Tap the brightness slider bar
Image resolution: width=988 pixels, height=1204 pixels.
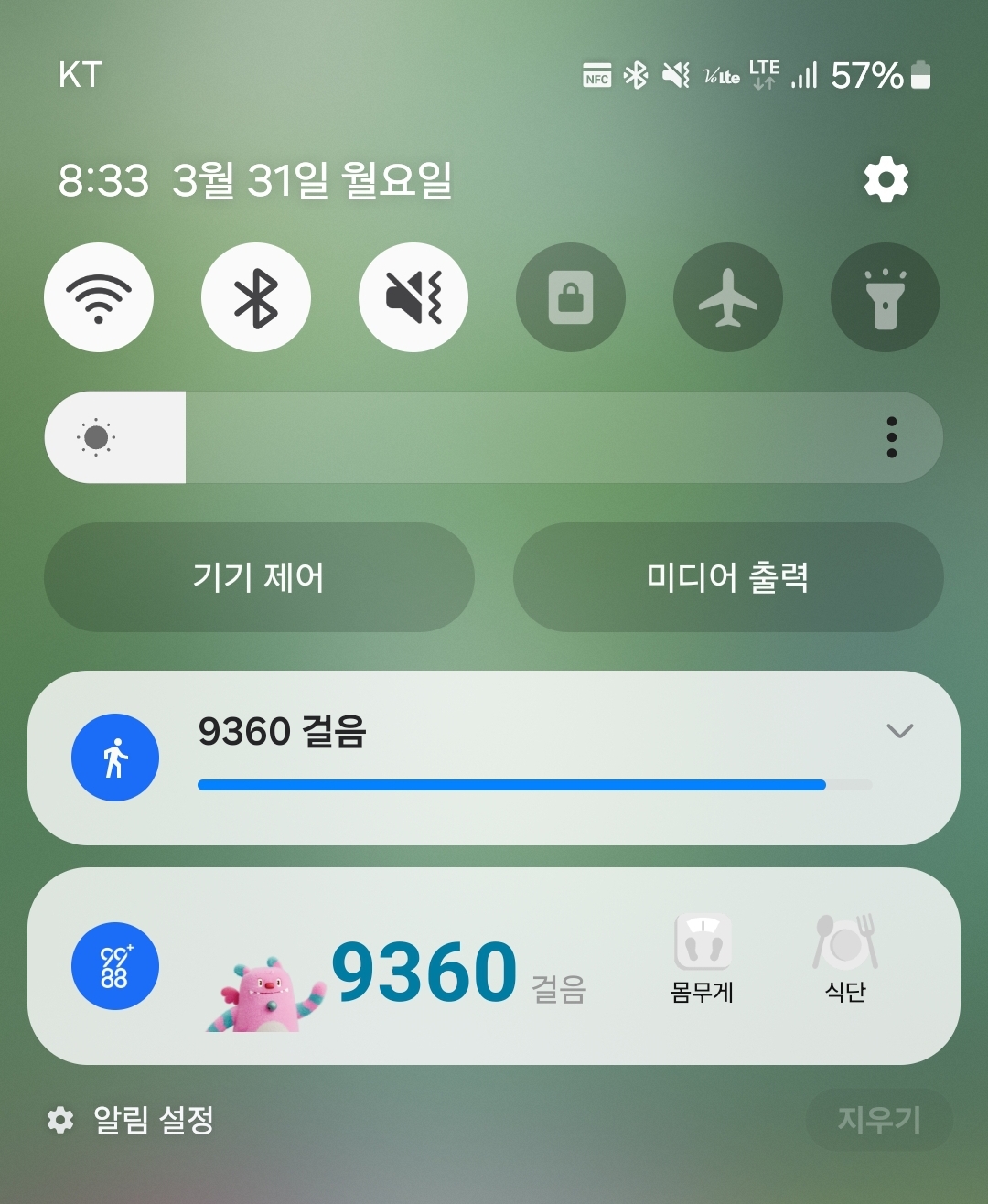[494, 437]
